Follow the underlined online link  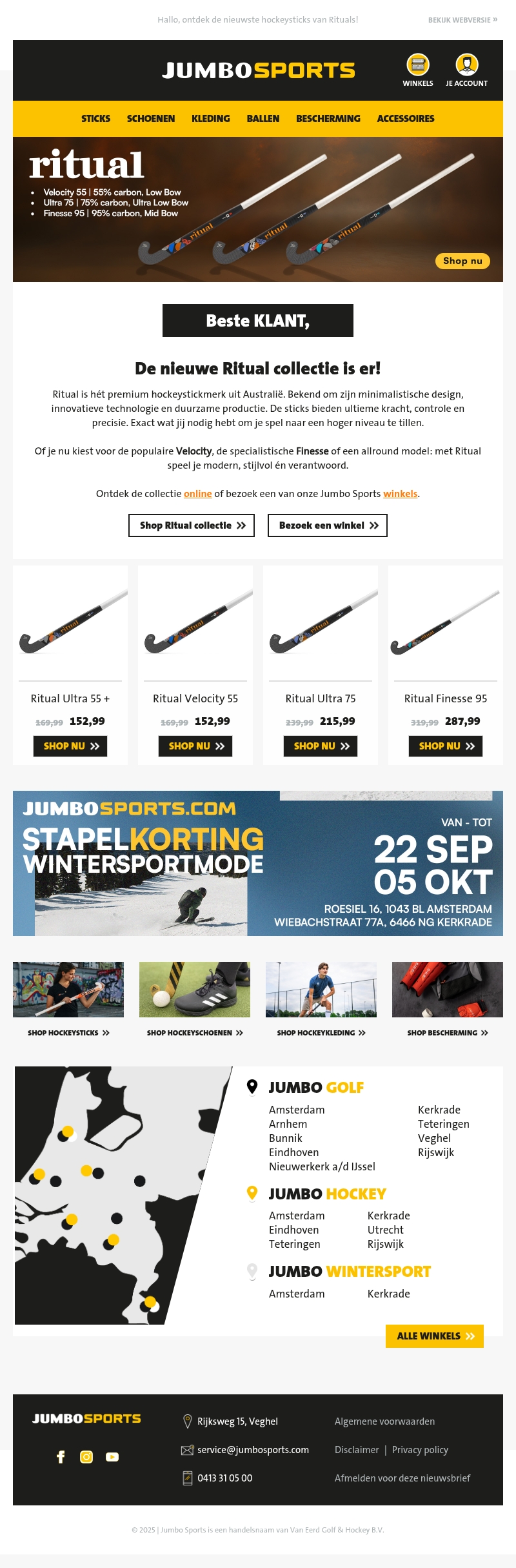coord(197,494)
